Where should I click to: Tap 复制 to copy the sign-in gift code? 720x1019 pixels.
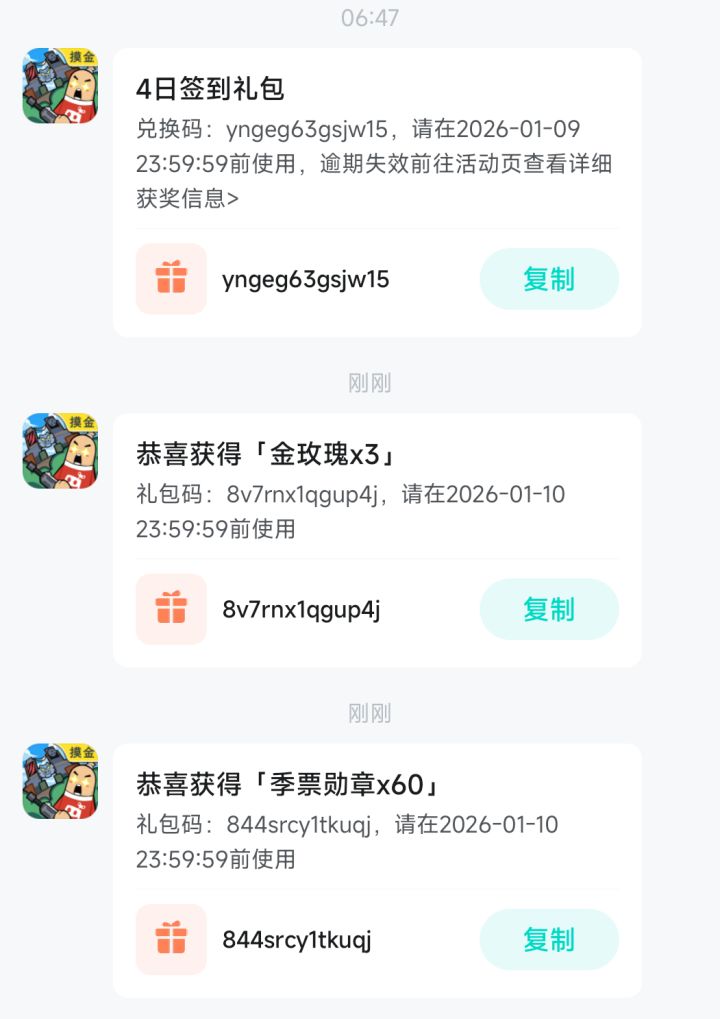click(x=549, y=279)
